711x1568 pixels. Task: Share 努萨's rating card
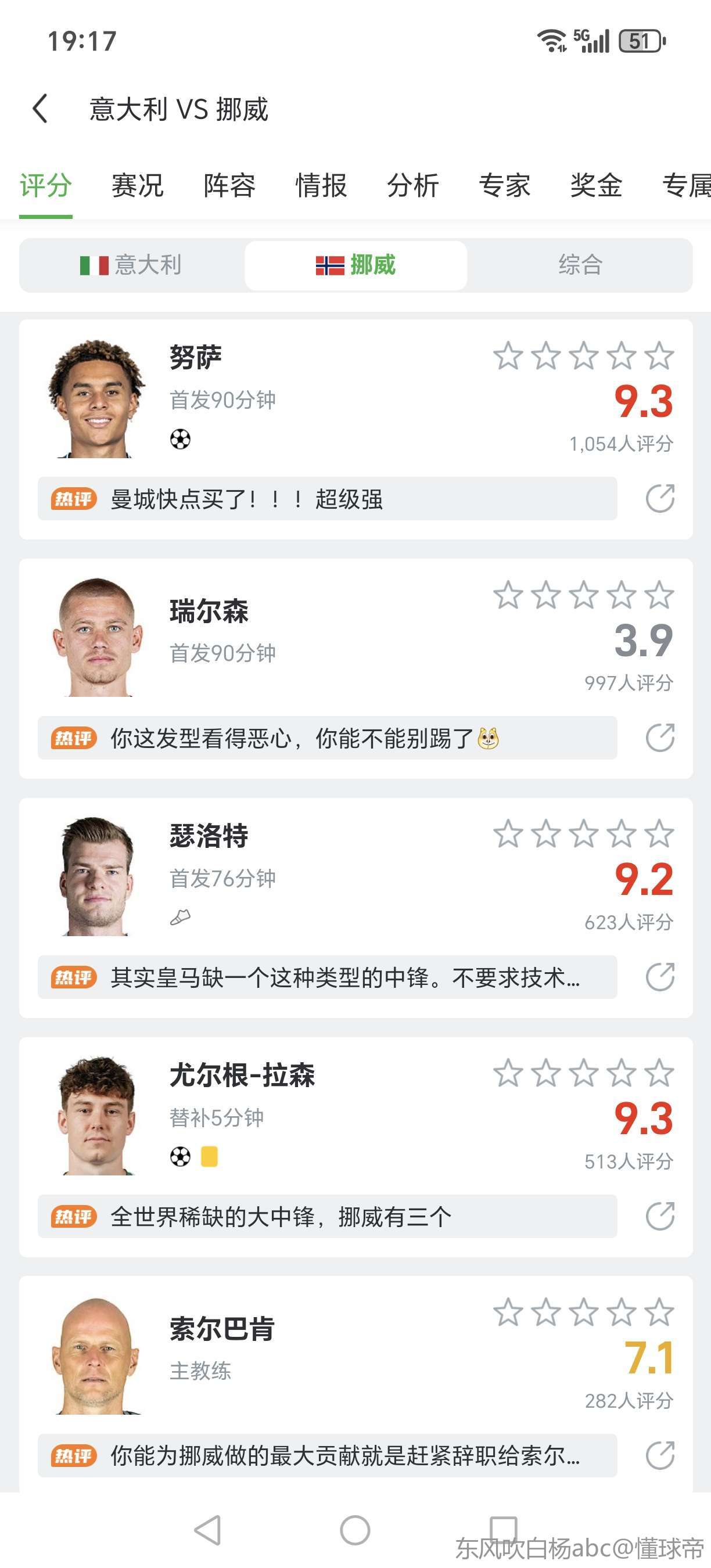tap(660, 499)
